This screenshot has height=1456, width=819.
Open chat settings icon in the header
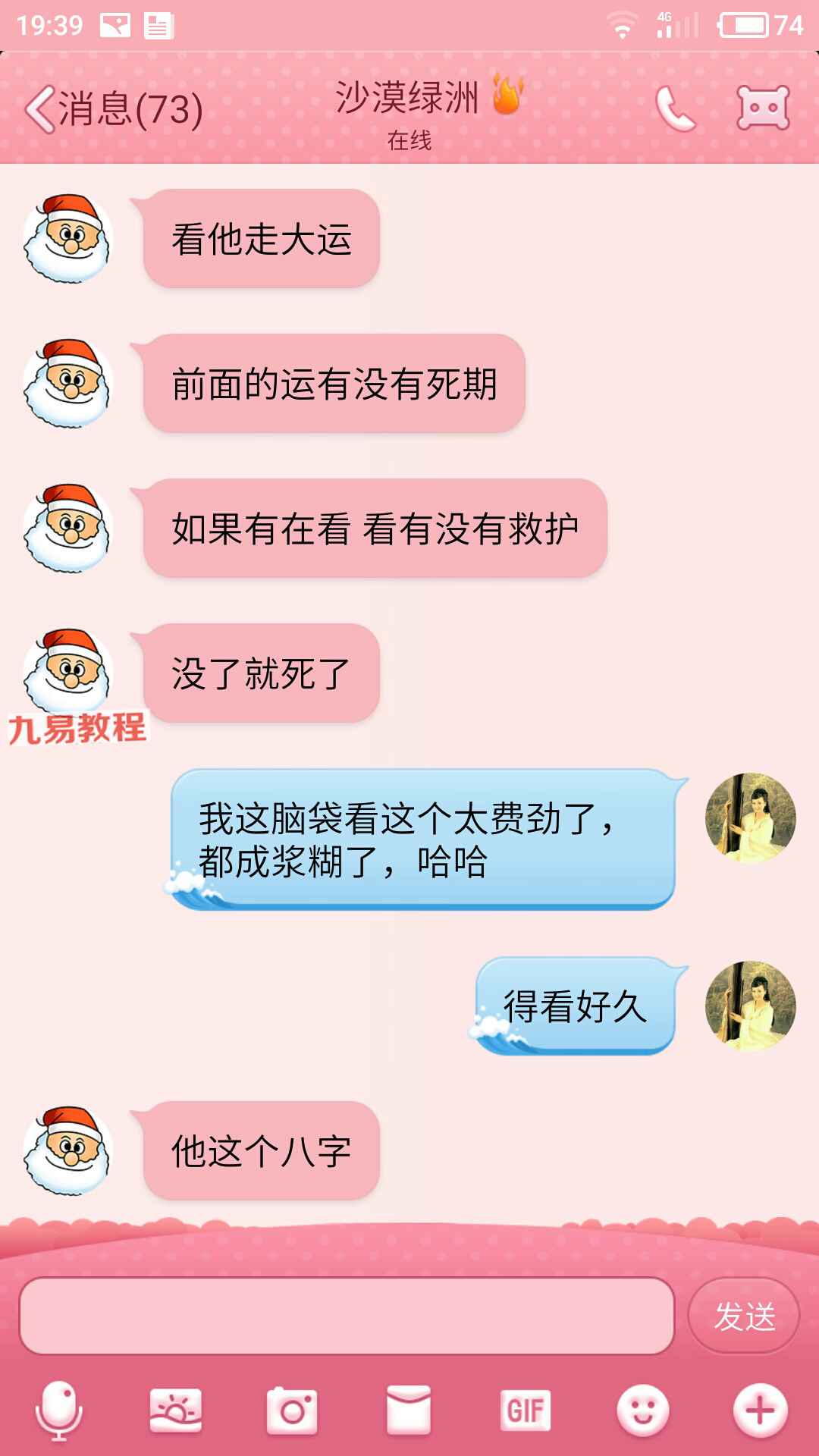[763, 108]
